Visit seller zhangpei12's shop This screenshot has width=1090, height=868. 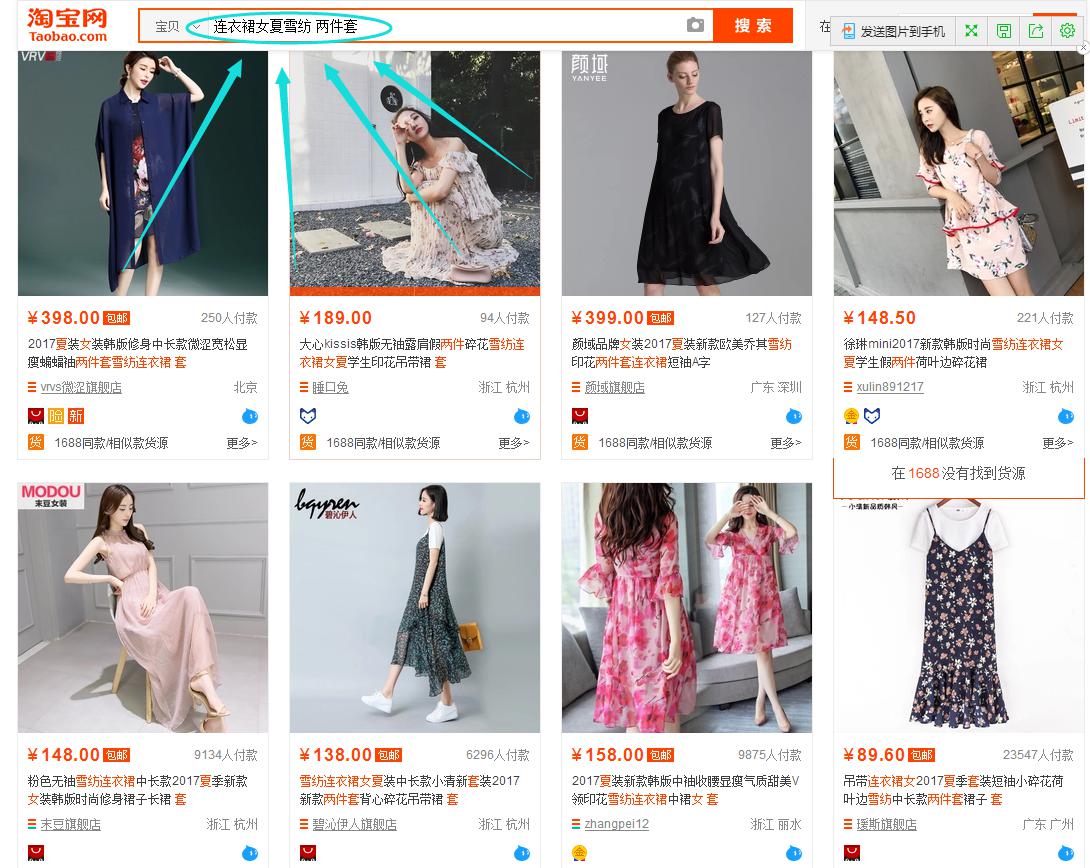[x=616, y=824]
